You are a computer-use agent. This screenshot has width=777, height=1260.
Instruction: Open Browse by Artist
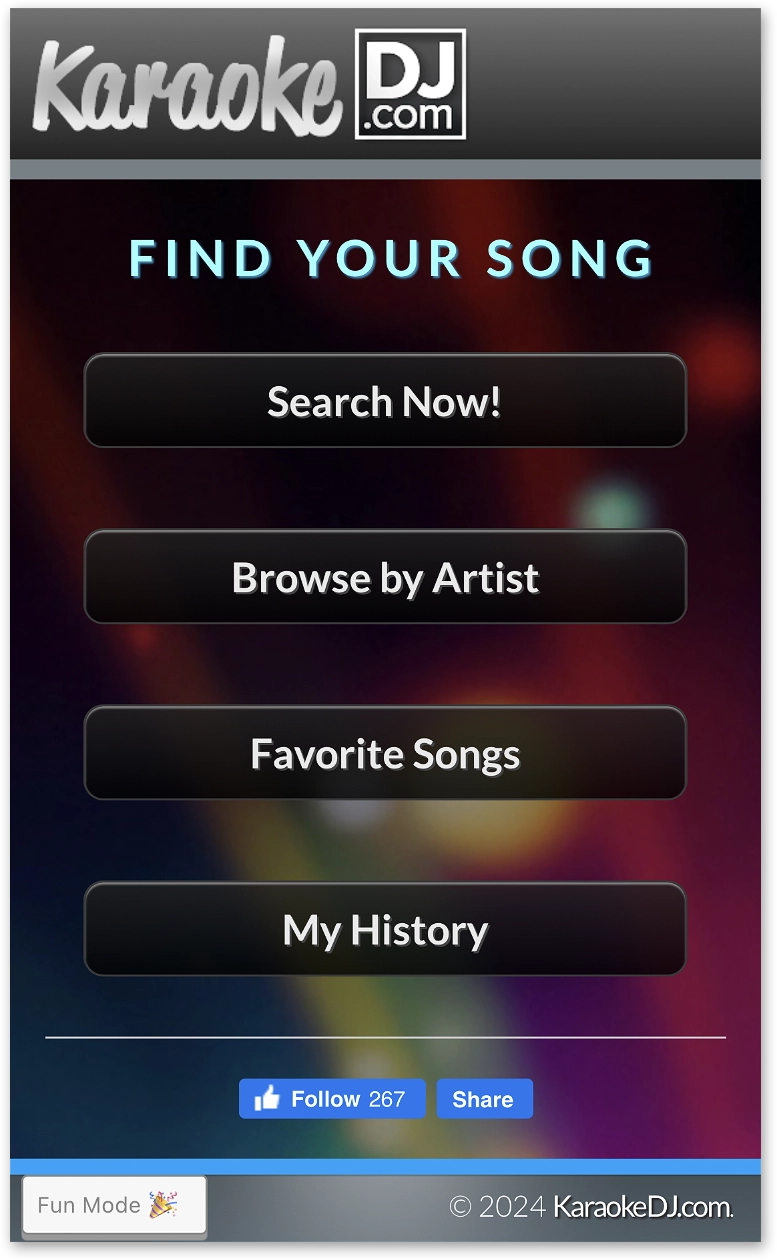tap(385, 577)
